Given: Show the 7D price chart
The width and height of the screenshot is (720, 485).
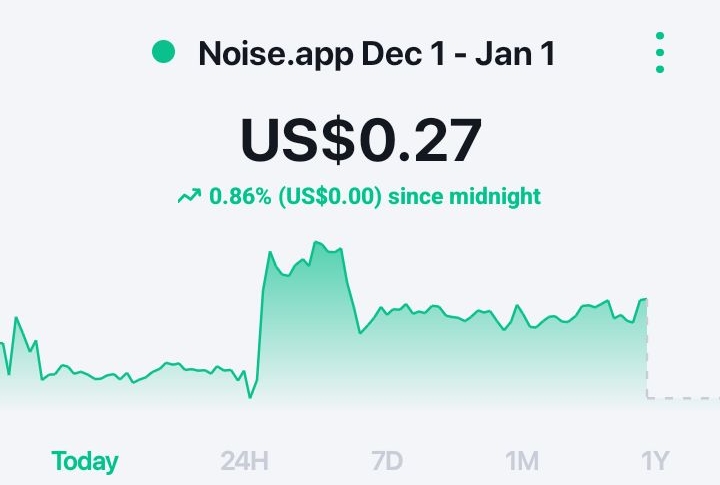Looking at the screenshot, I should [x=387, y=461].
